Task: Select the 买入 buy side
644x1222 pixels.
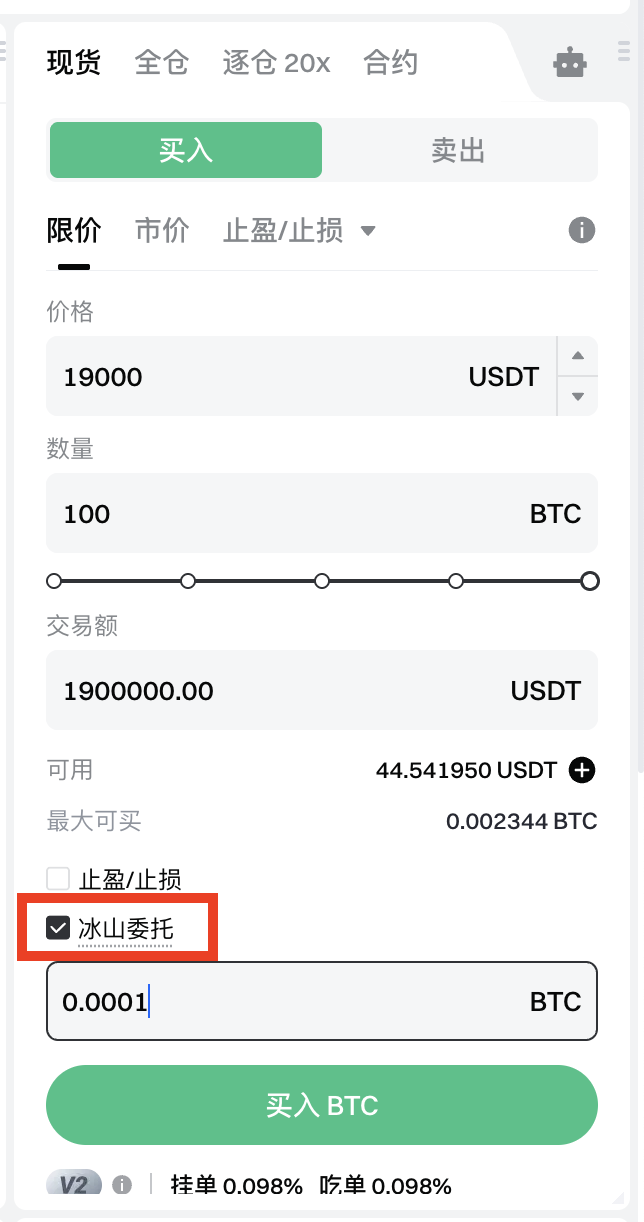Action: click(186, 151)
